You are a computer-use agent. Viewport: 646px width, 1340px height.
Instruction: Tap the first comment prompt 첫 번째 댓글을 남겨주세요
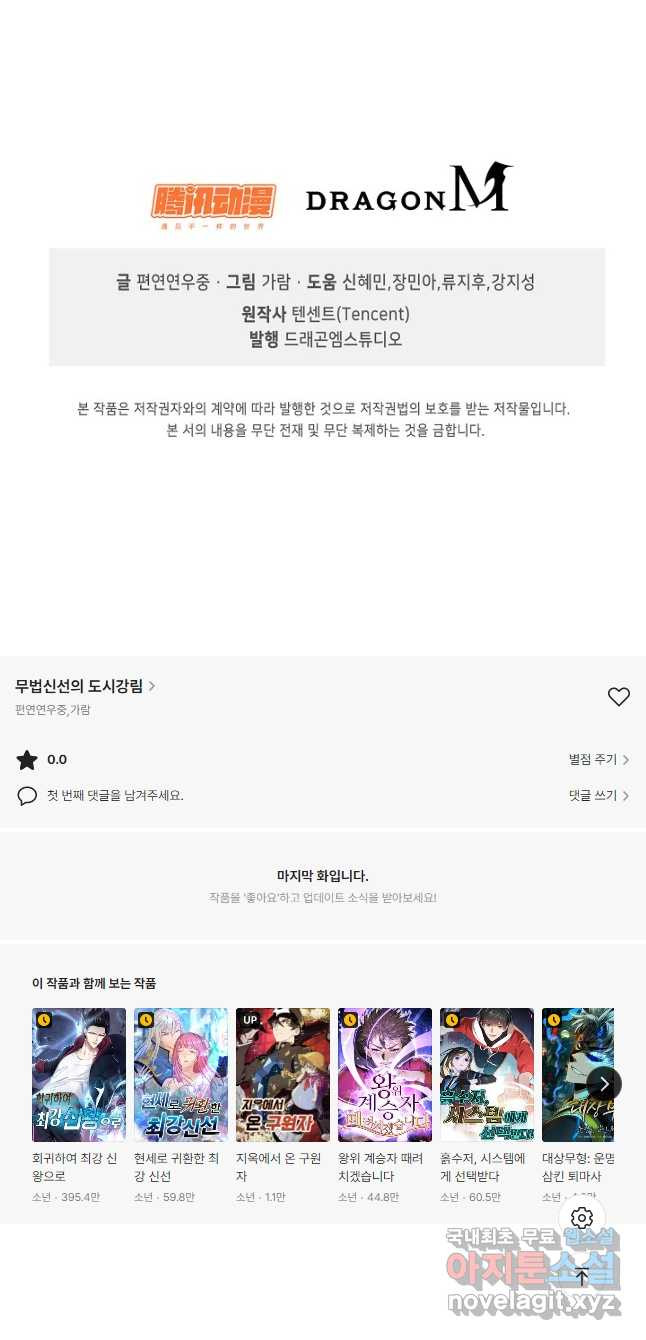pyautogui.click(x=115, y=796)
